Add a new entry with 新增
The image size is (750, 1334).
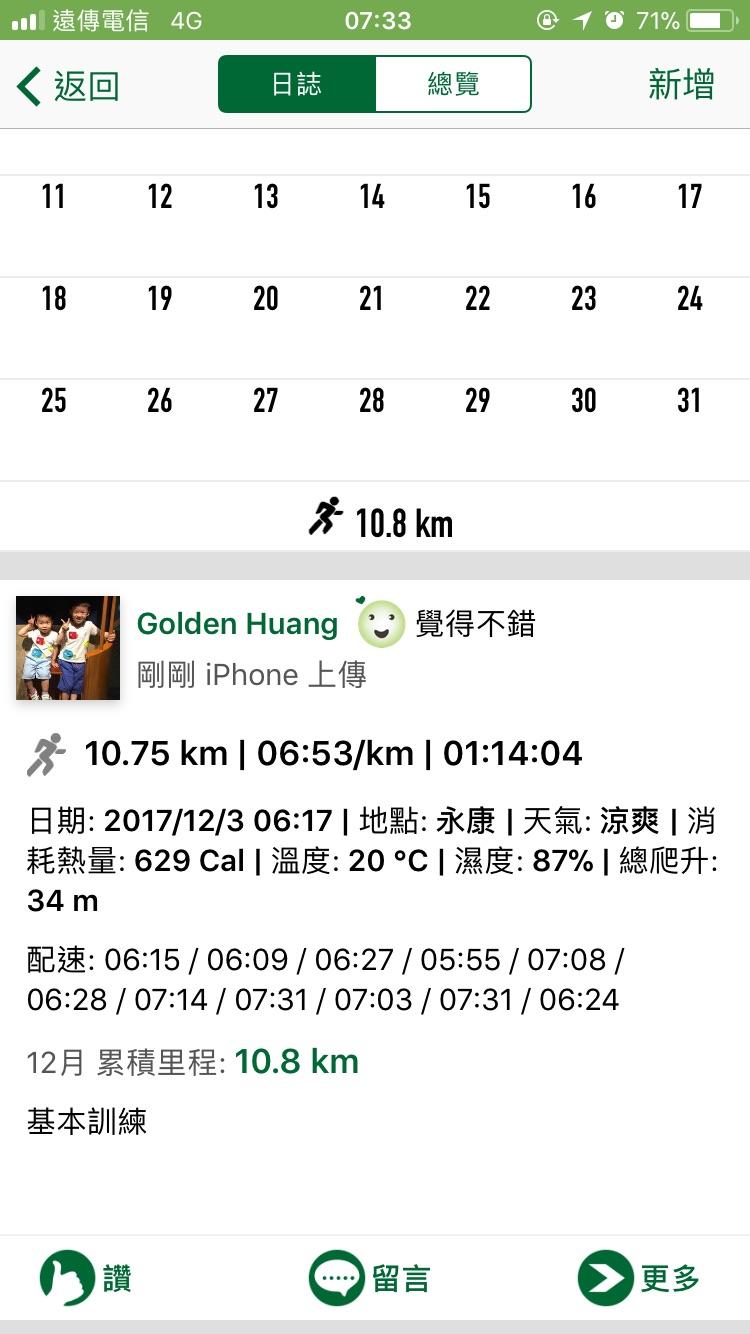[681, 85]
